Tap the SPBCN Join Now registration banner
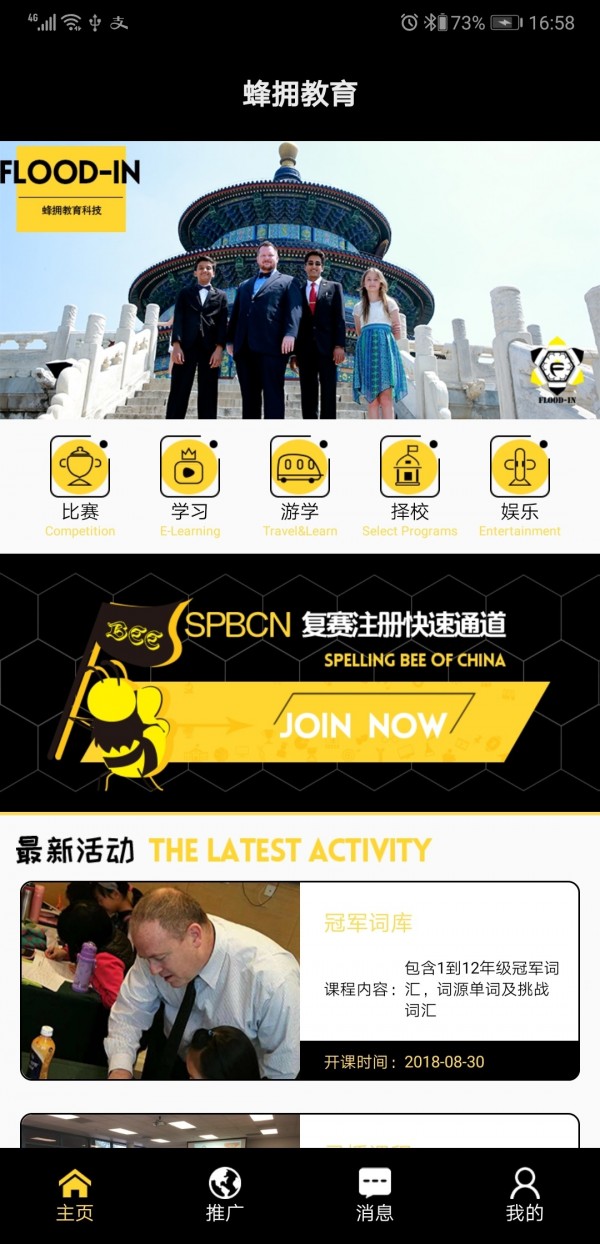 point(300,685)
